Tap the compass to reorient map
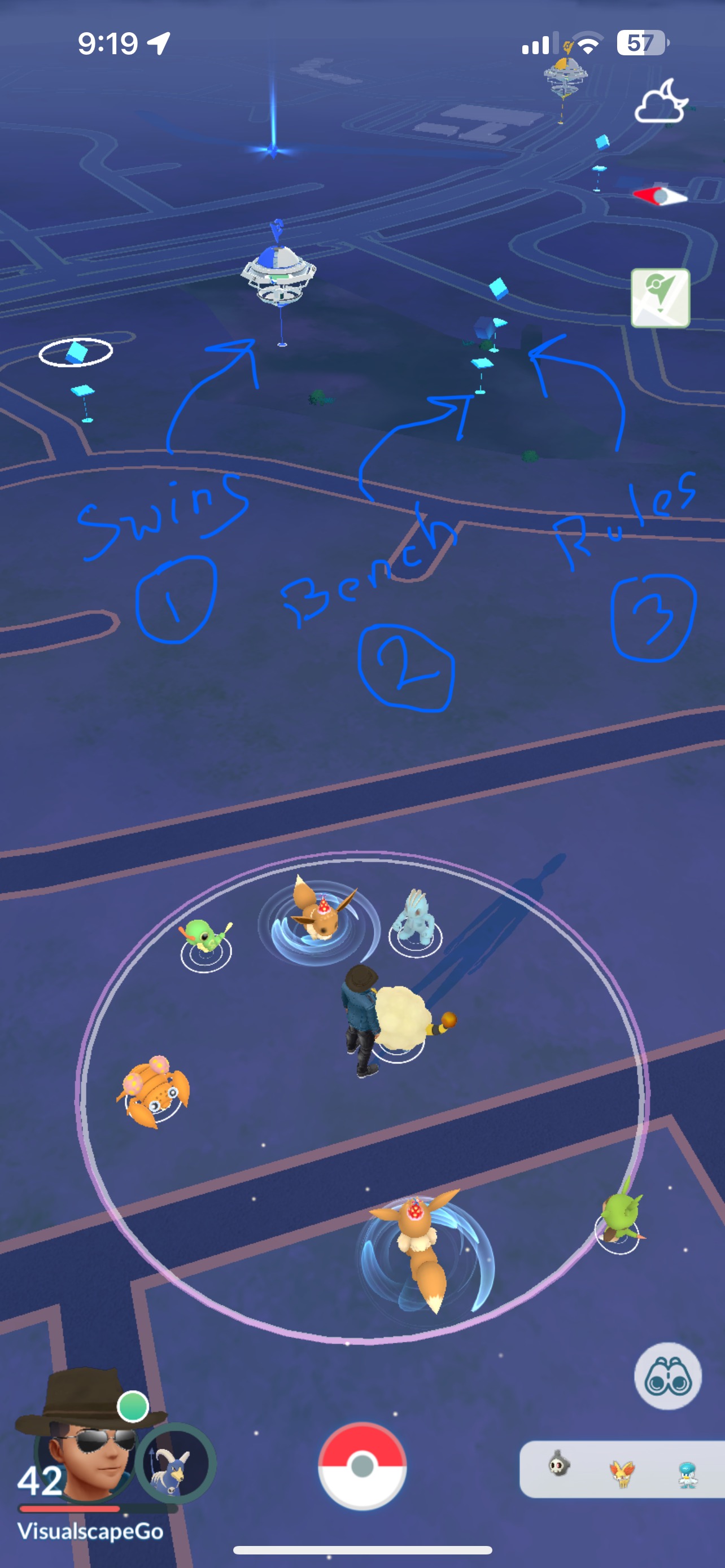Screen dimensions: 725x1568 click(x=661, y=196)
